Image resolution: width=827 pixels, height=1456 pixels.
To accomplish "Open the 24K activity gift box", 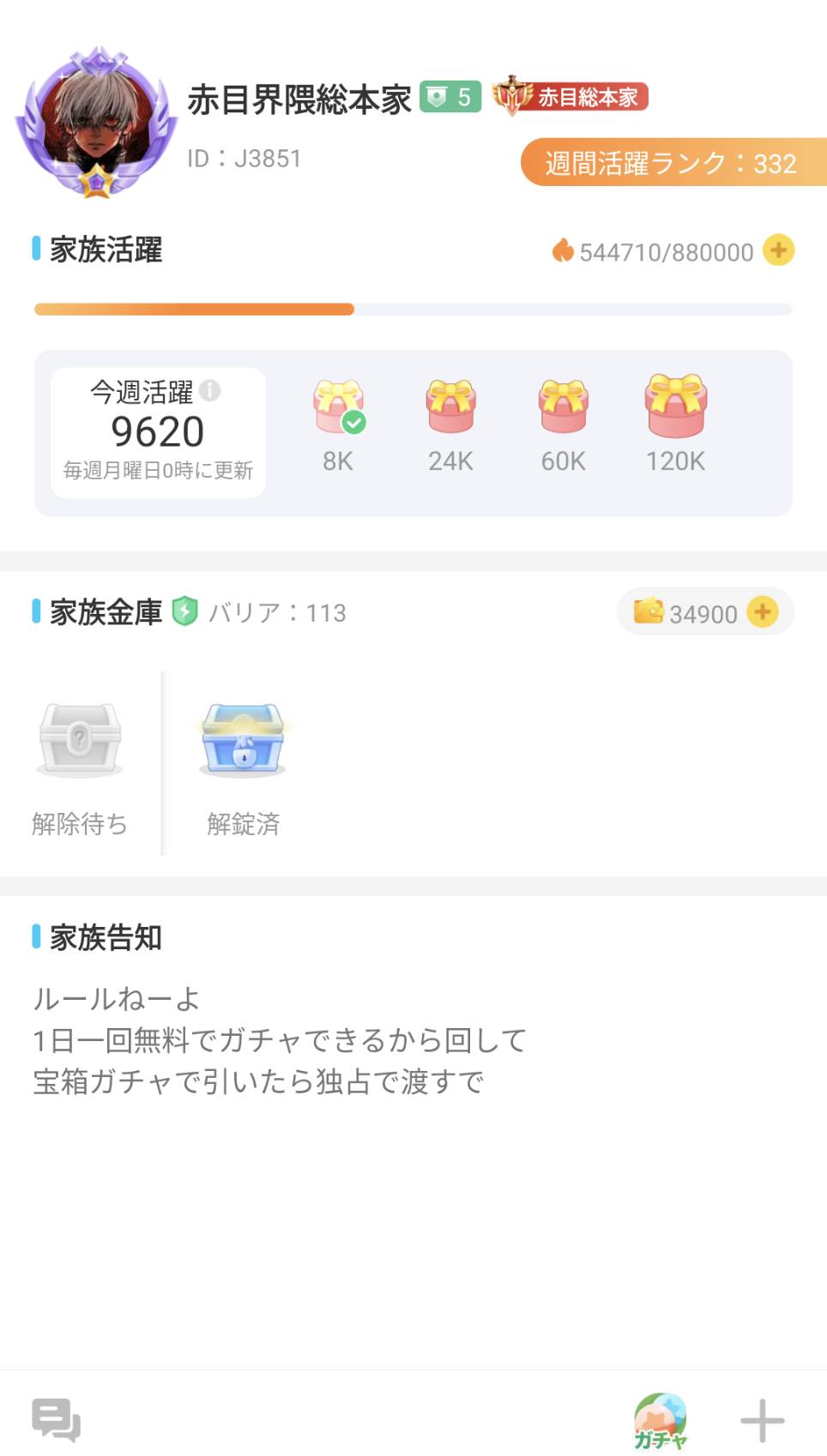I will coord(450,407).
